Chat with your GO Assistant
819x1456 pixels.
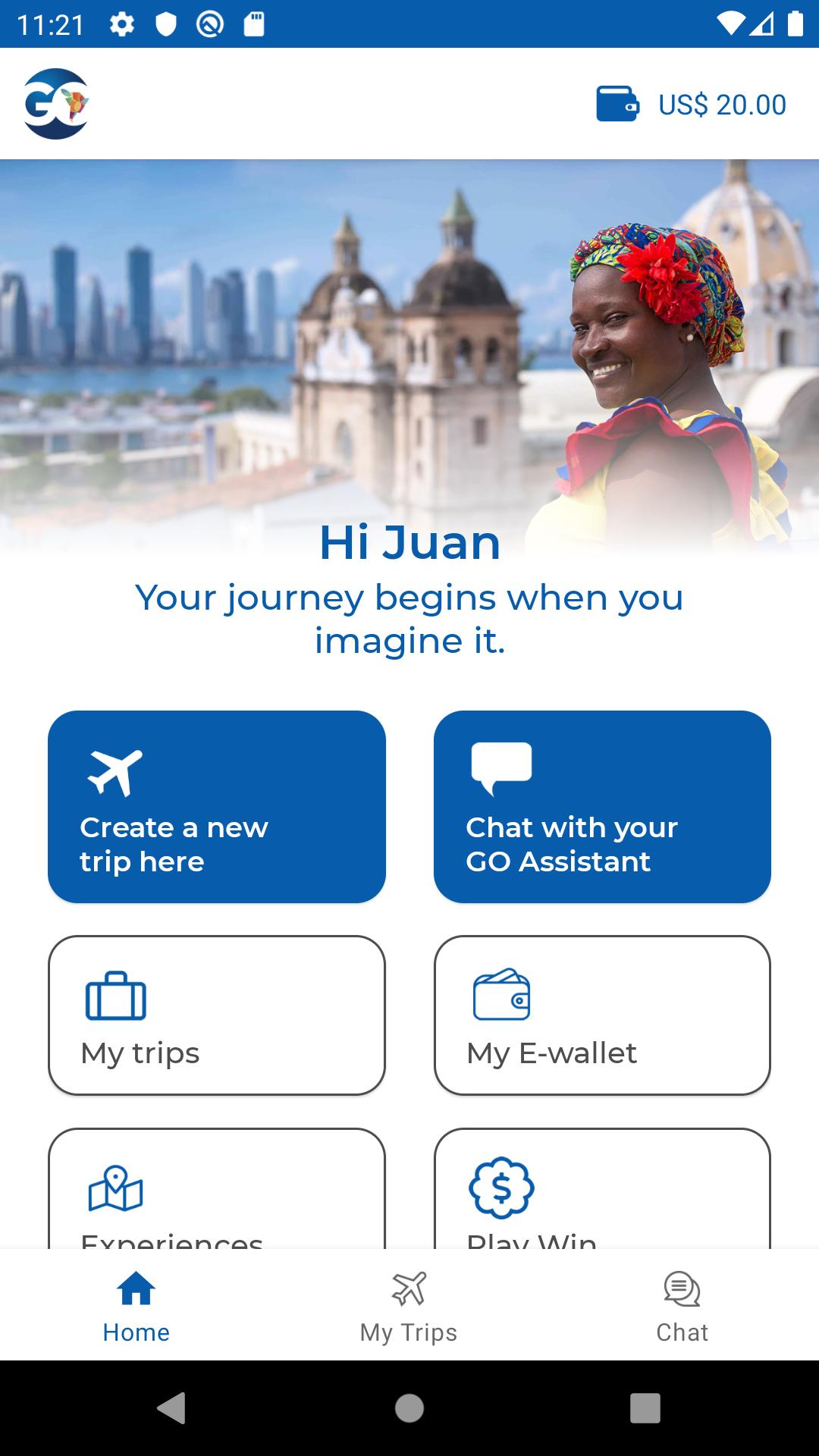pos(602,806)
